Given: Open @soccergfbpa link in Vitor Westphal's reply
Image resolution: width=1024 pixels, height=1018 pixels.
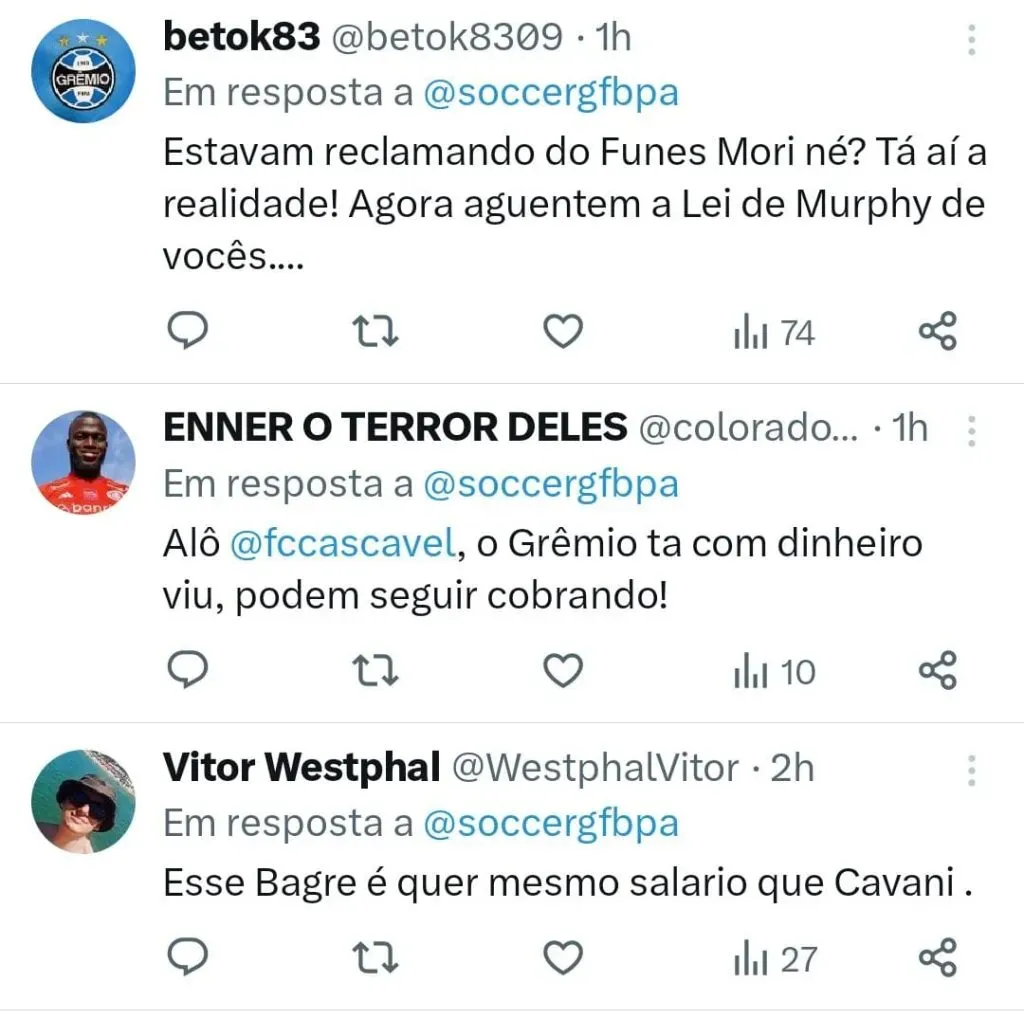Looking at the screenshot, I should tap(551, 824).
